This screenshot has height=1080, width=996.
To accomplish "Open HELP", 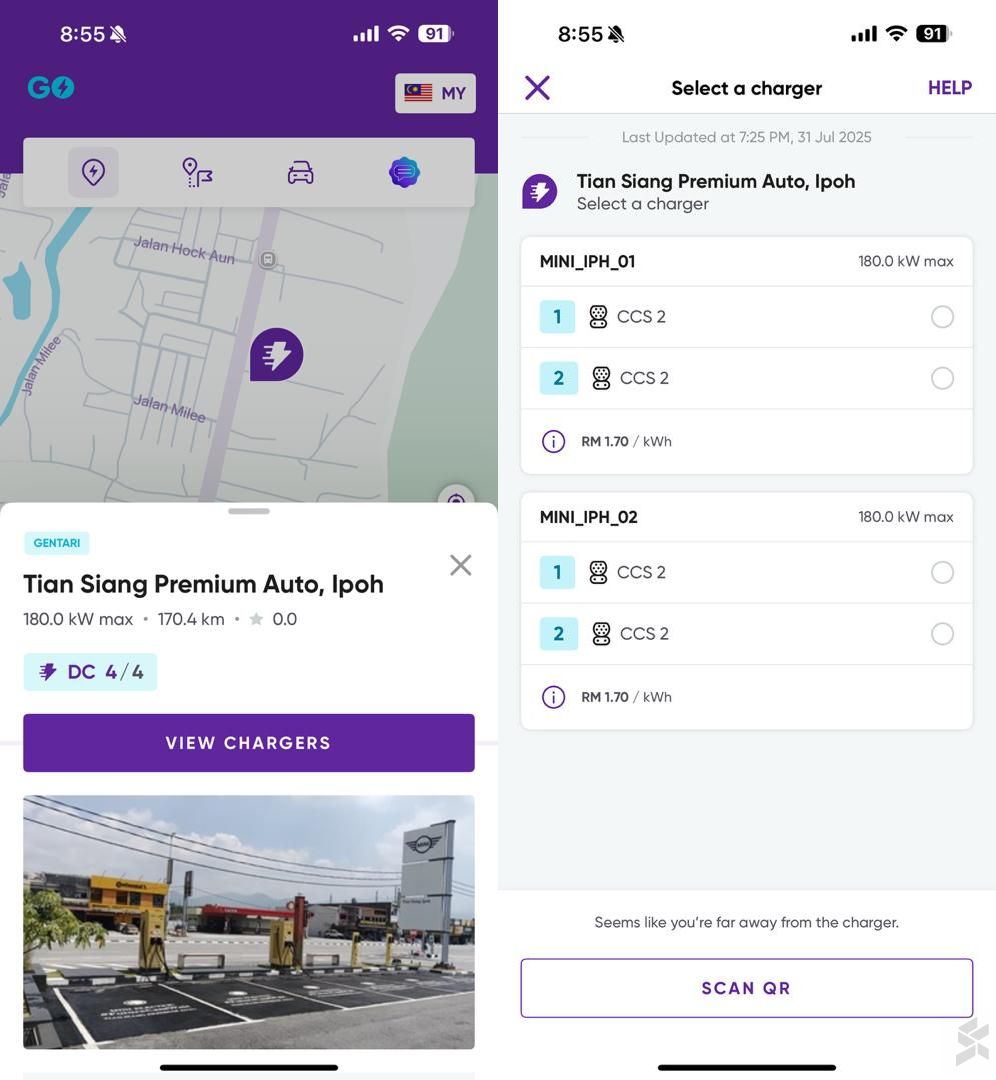I will pos(949,88).
